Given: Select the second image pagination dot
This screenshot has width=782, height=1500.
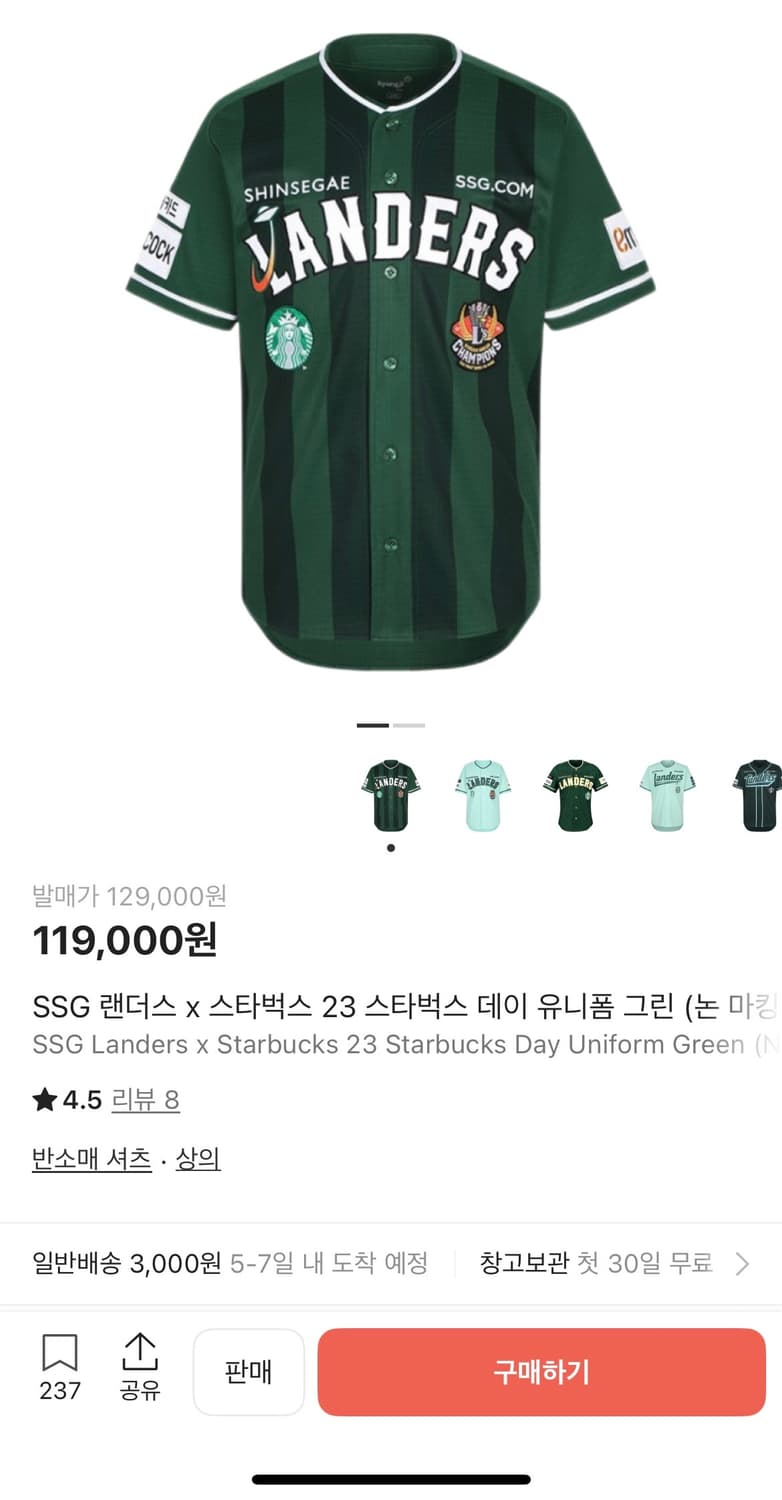Looking at the screenshot, I should point(406,725).
